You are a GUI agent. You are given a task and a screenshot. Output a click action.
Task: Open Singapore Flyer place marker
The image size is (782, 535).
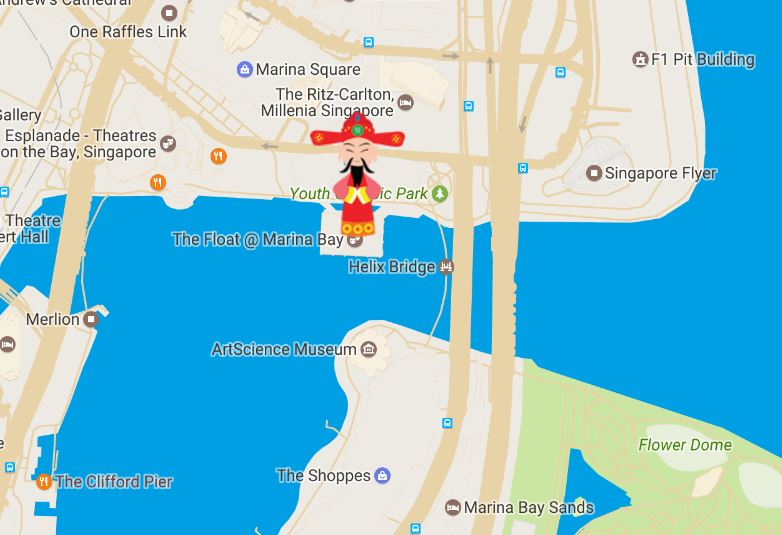coord(594,173)
